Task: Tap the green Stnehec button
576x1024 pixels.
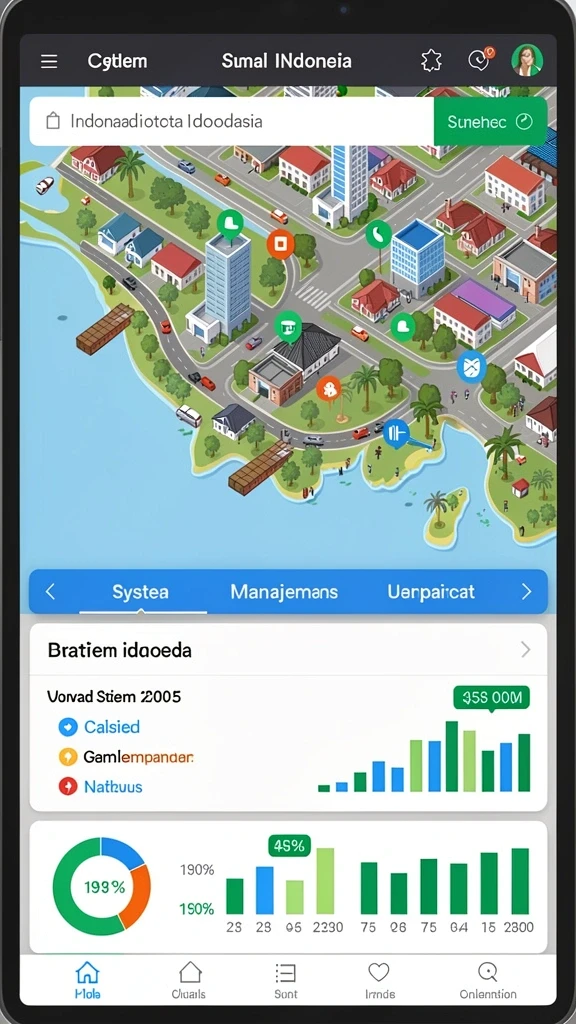Action: [490, 121]
